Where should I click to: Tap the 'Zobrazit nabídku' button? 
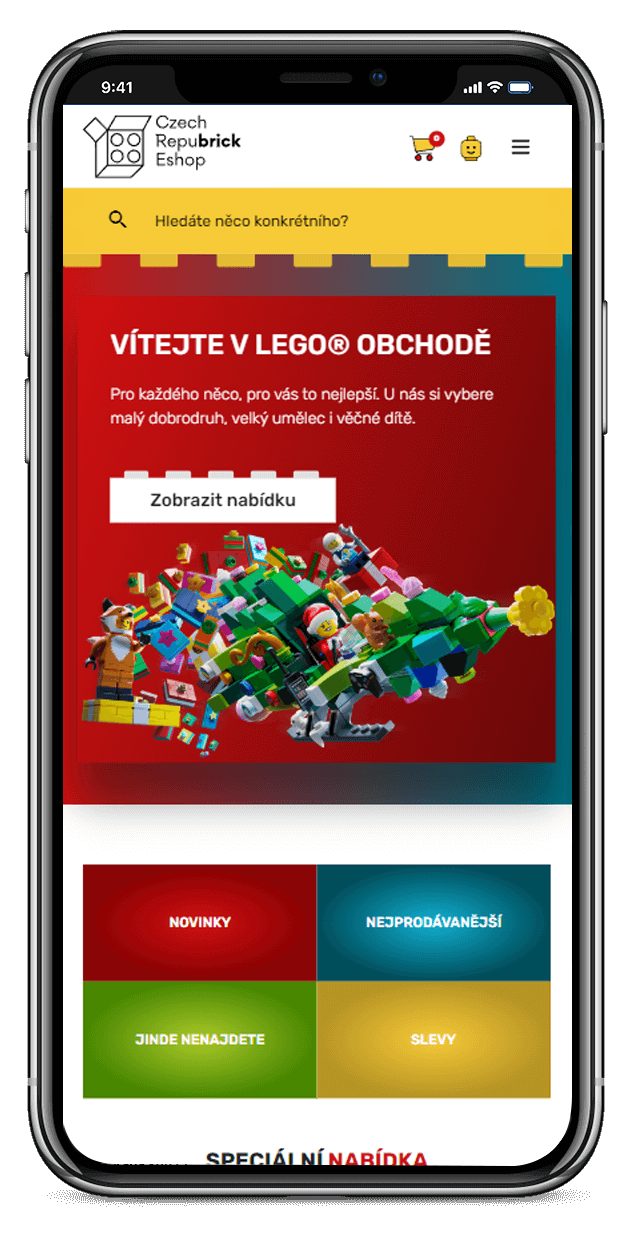[223, 500]
